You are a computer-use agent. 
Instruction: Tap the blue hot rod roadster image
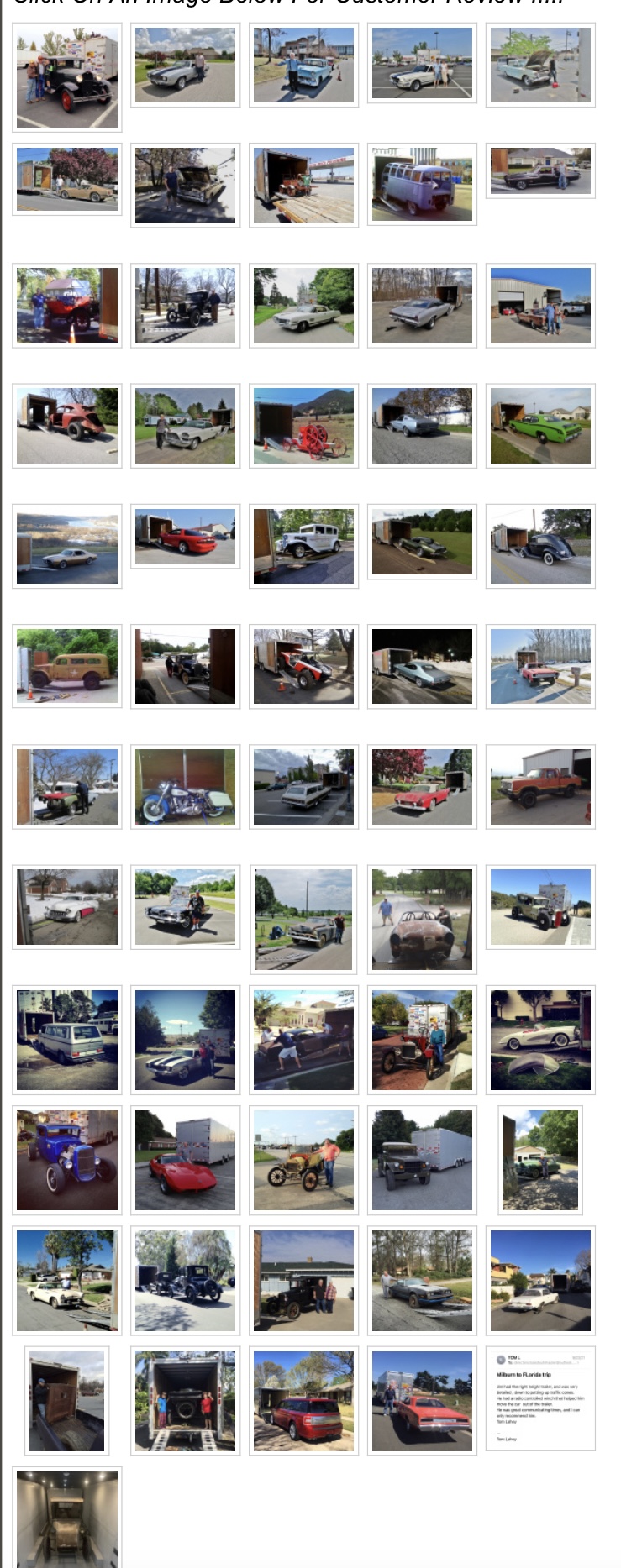[x=67, y=1160]
